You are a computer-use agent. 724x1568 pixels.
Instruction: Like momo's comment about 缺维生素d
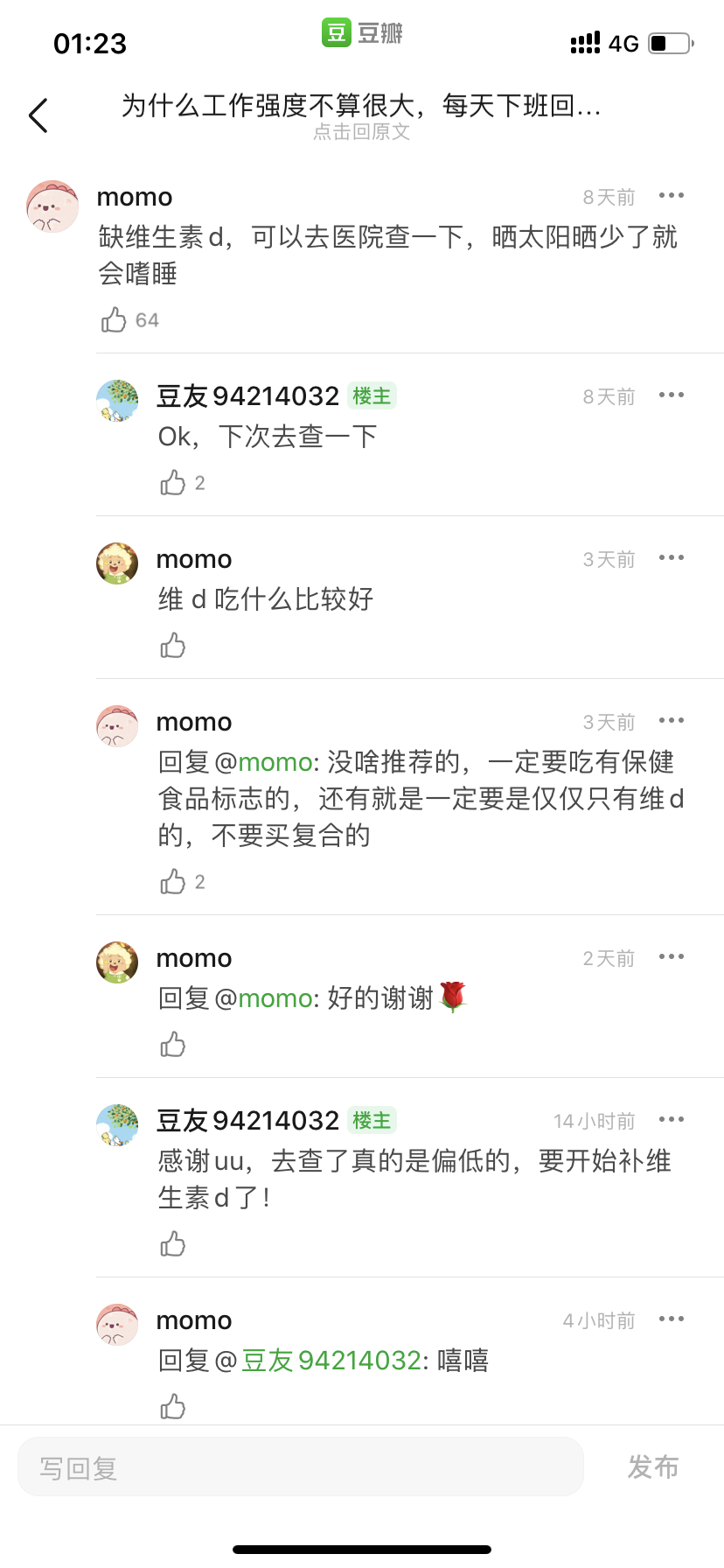tap(114, 320)
